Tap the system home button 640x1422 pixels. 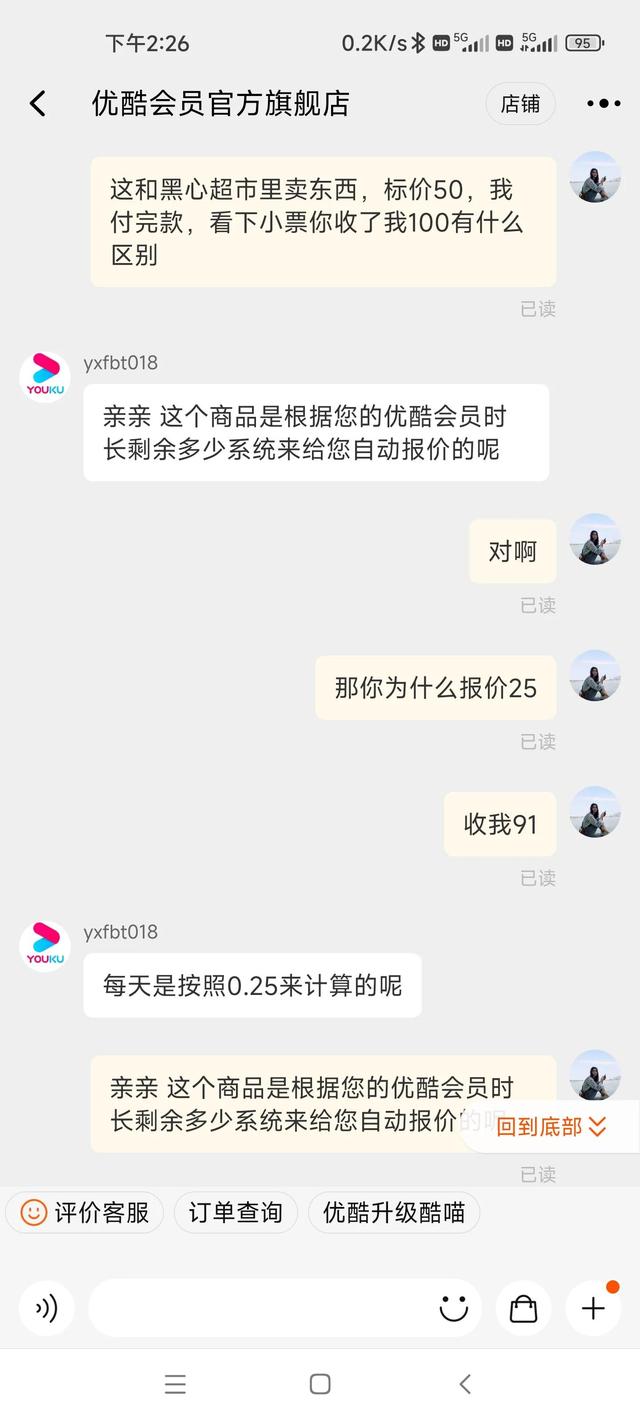[x=320, y=1384]
